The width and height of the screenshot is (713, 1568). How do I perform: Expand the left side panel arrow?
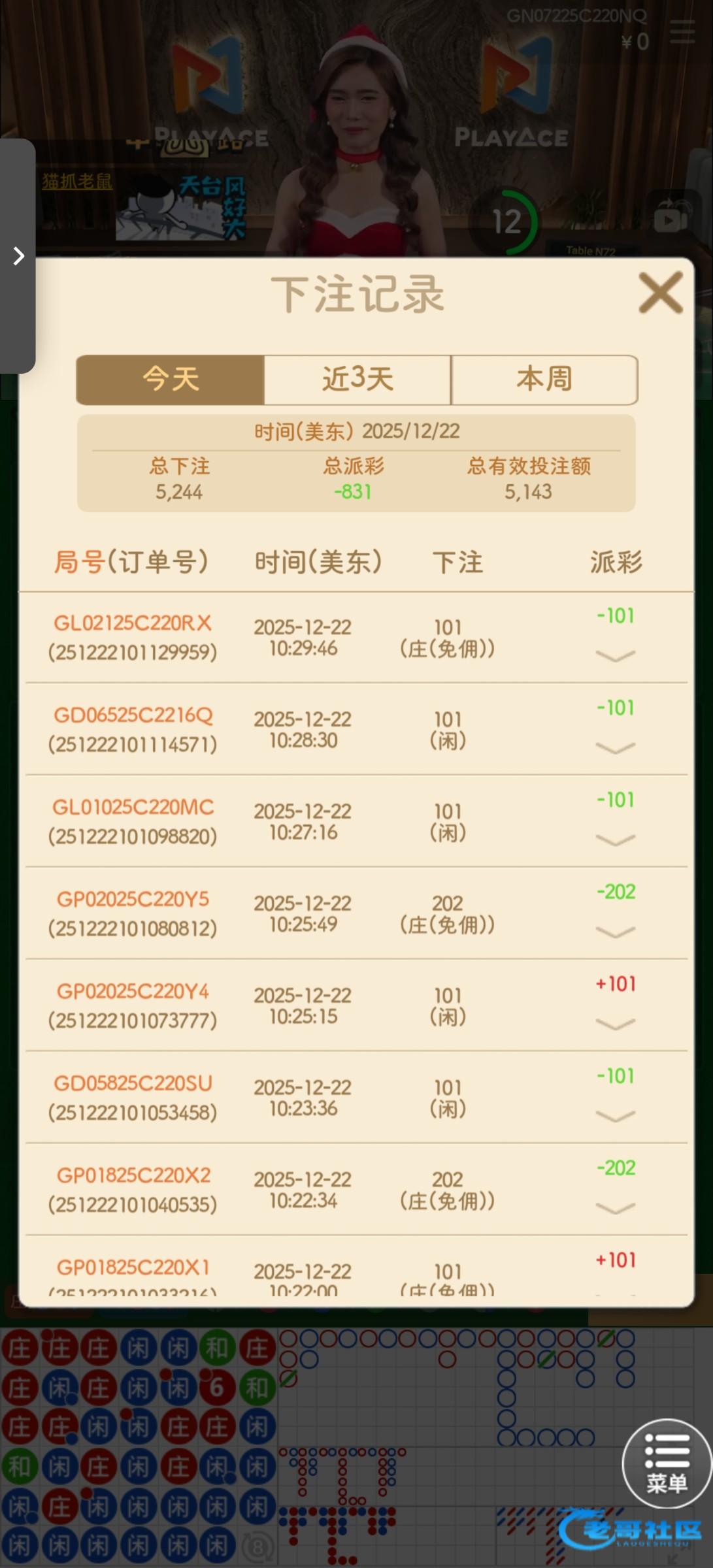[18, 256]
